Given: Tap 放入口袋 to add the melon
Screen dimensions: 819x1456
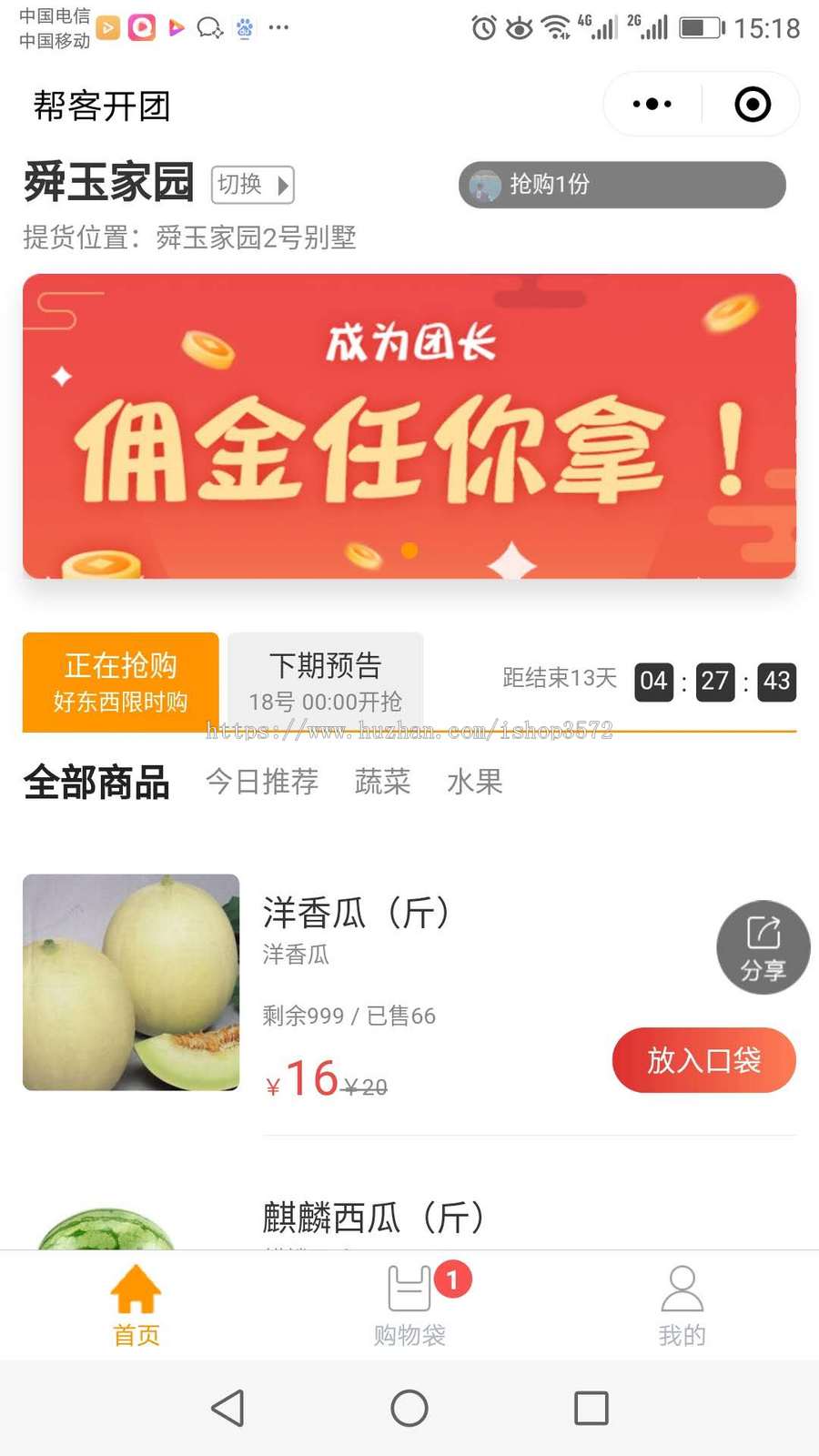Looking at the screenshot, I should 704,1059.
